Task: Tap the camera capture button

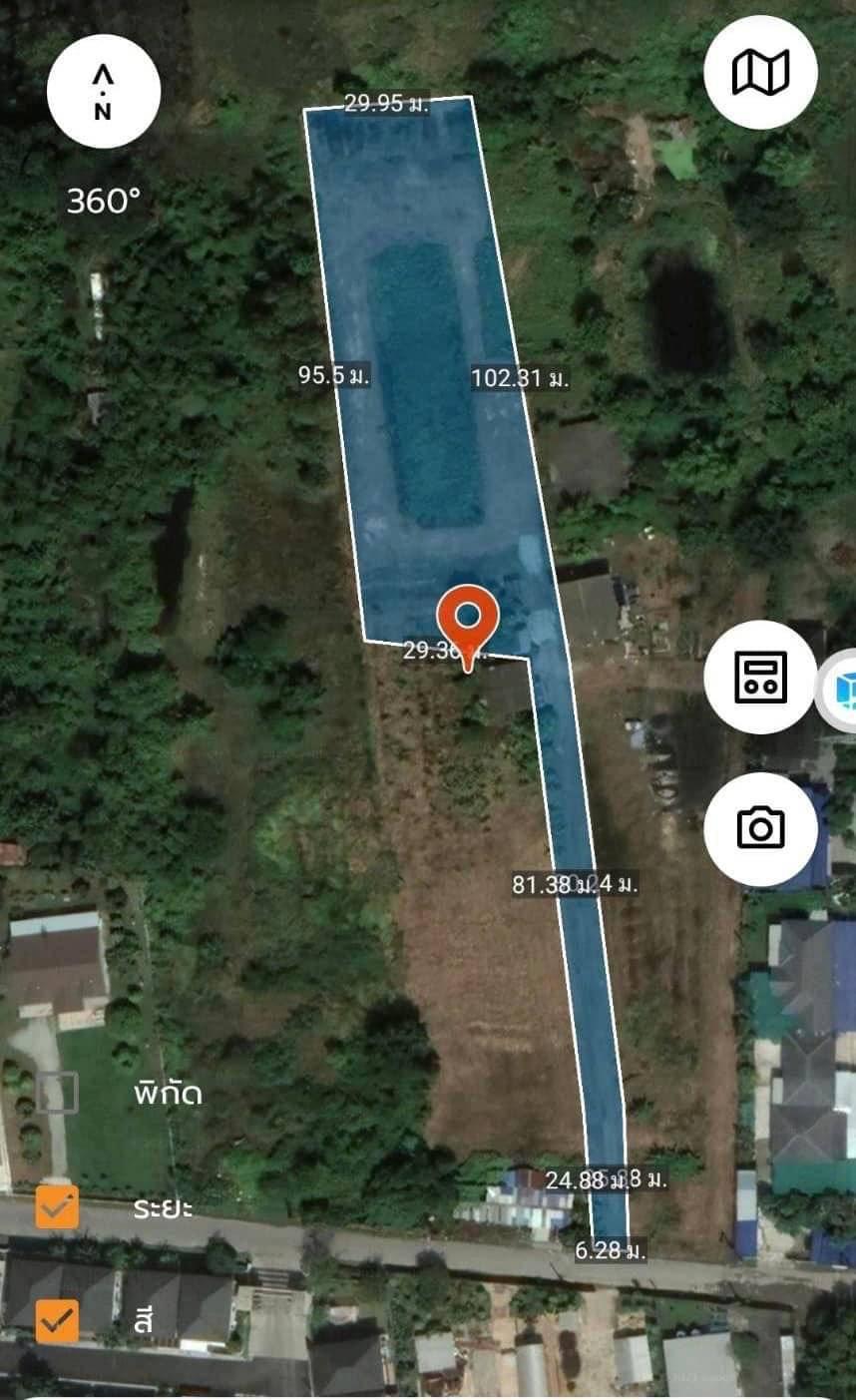Action: point(760,829)
